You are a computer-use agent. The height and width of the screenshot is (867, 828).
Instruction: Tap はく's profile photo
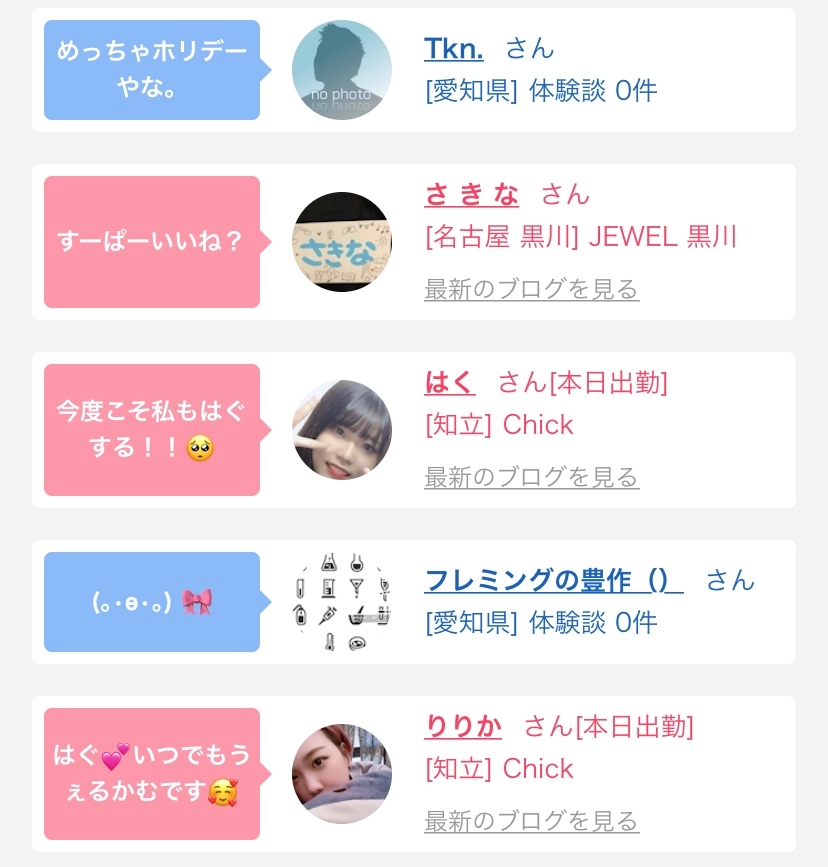tap(342, 430)
